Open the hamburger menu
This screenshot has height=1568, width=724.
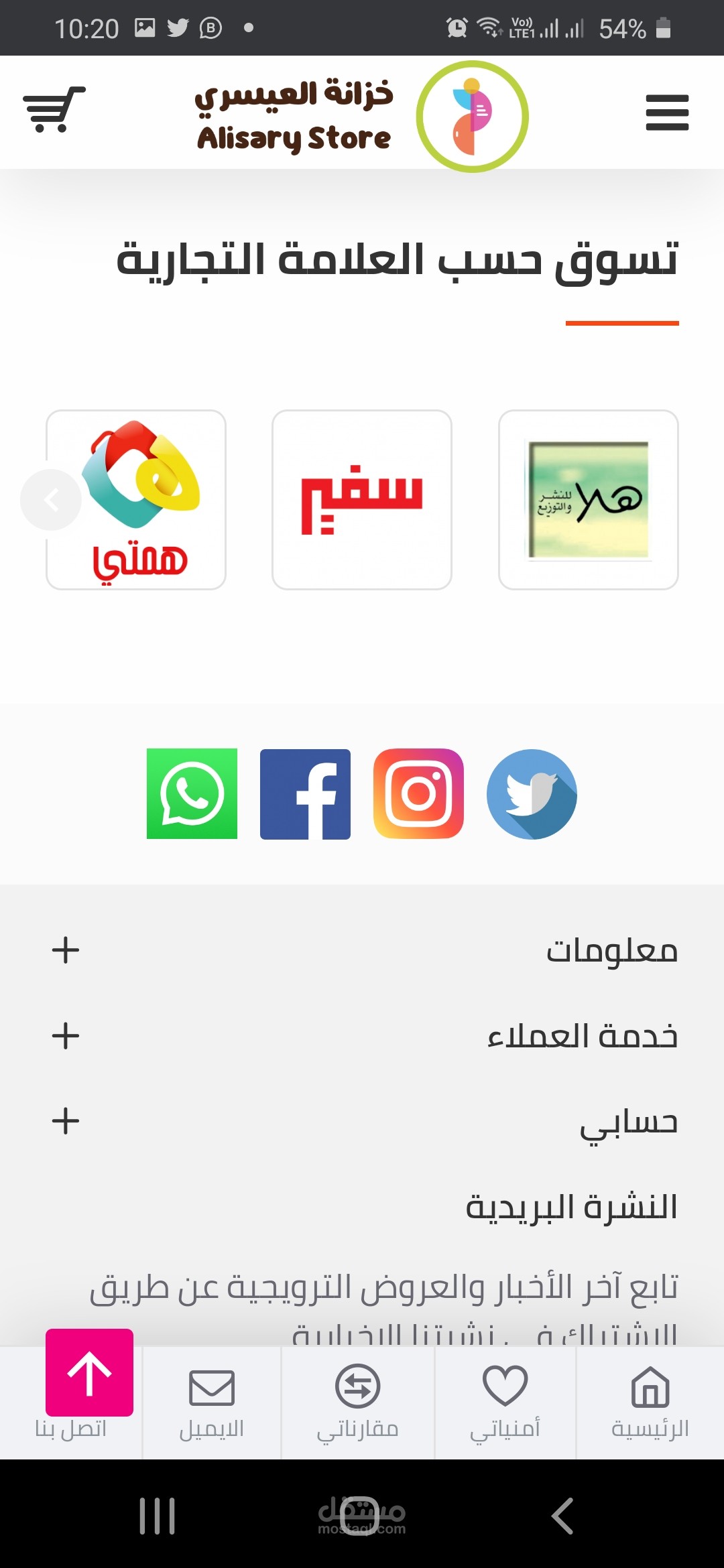[x=667, y=112]
